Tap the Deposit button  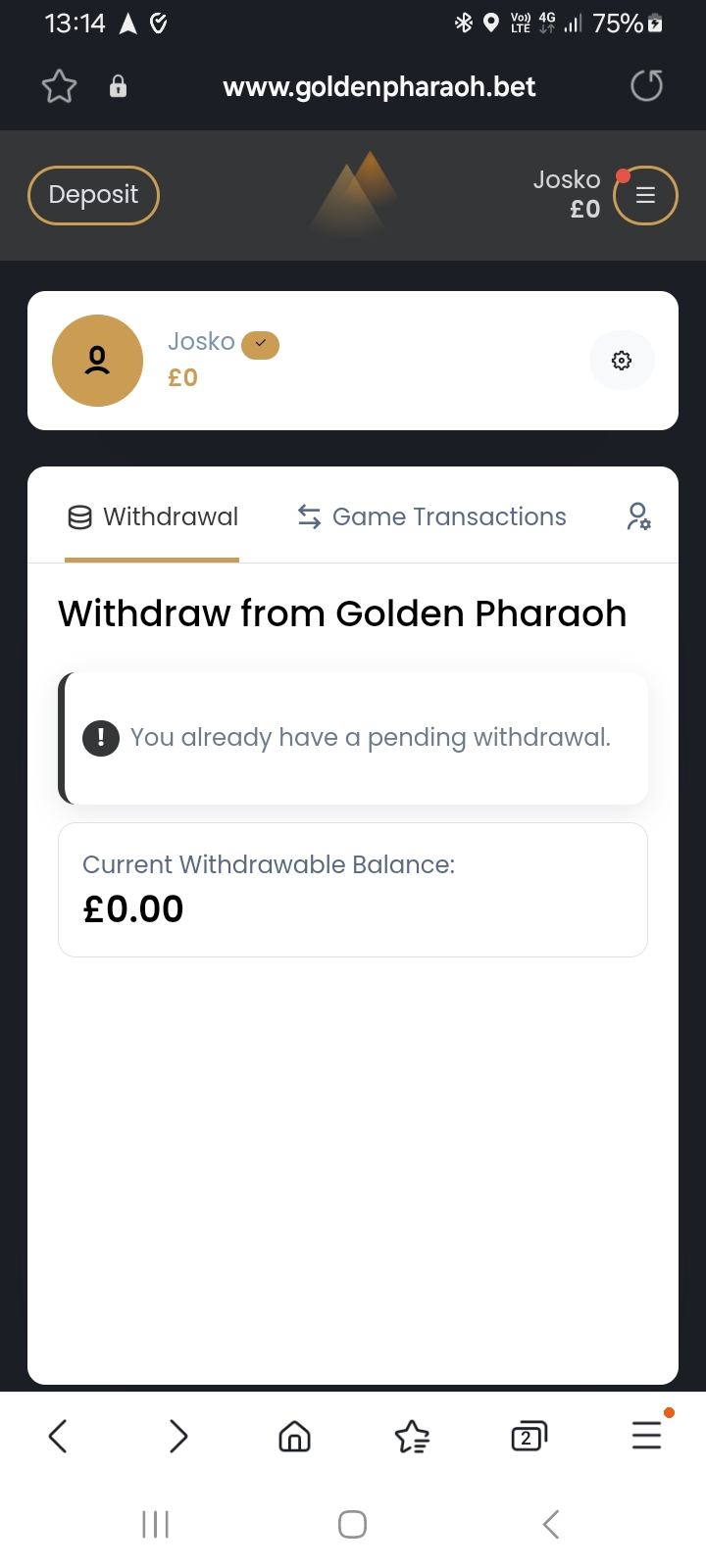(x=93, y=195)
